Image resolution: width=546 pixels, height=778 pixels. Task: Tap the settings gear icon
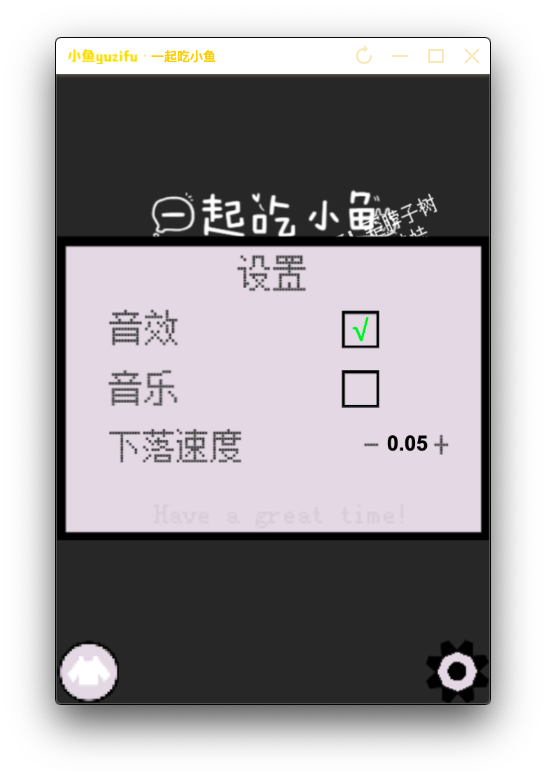point(457,671)
